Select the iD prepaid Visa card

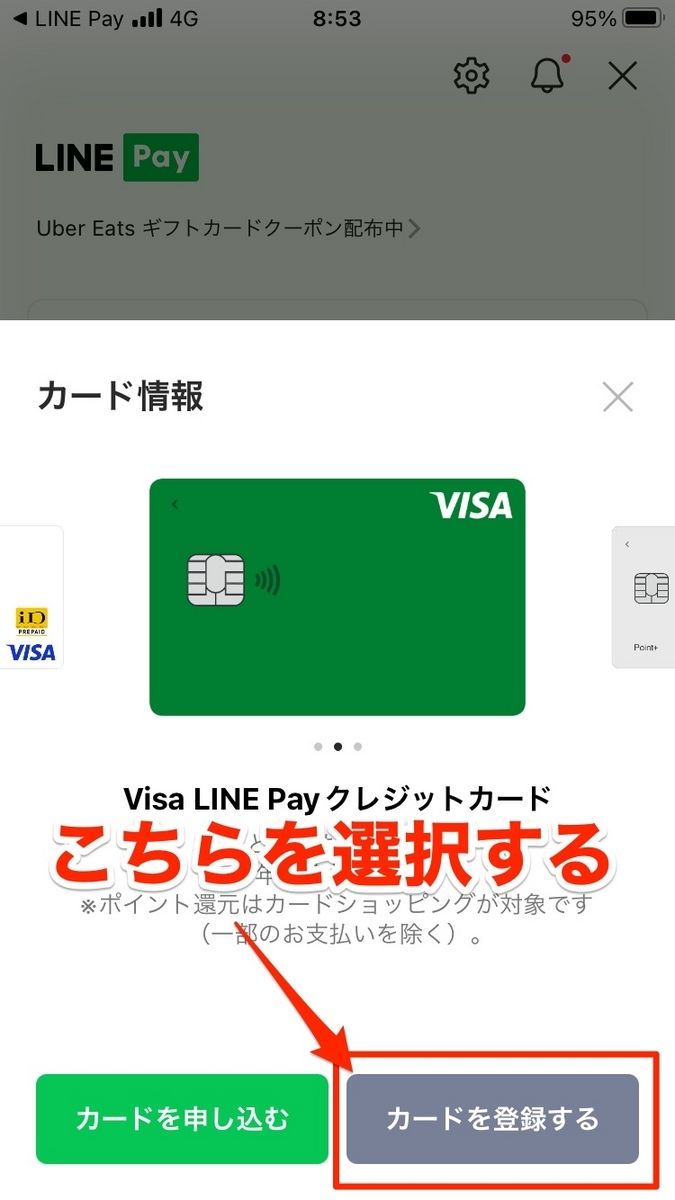coord(31,597)
